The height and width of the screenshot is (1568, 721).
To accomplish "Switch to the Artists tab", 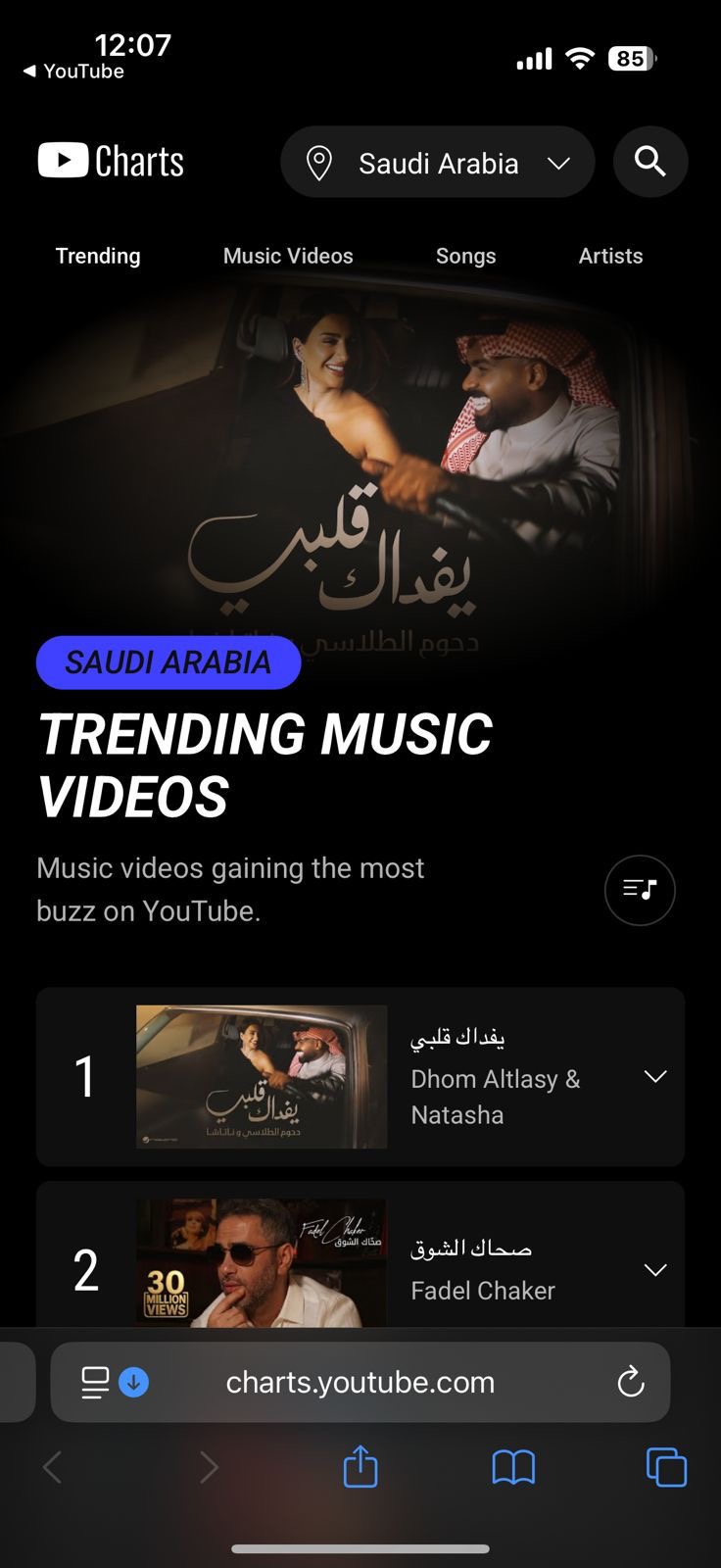I will pyautogui.click(x=610, y=256).
